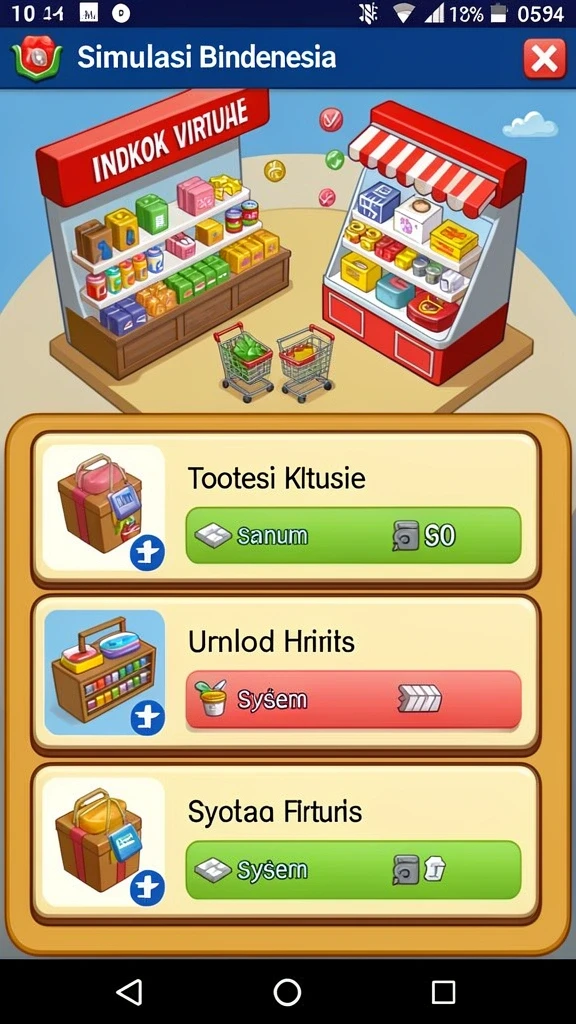The image size is (576, 1024).
Task: Tap the plus badge on Tootesi Kltusie item
Action: click(147, 554)
